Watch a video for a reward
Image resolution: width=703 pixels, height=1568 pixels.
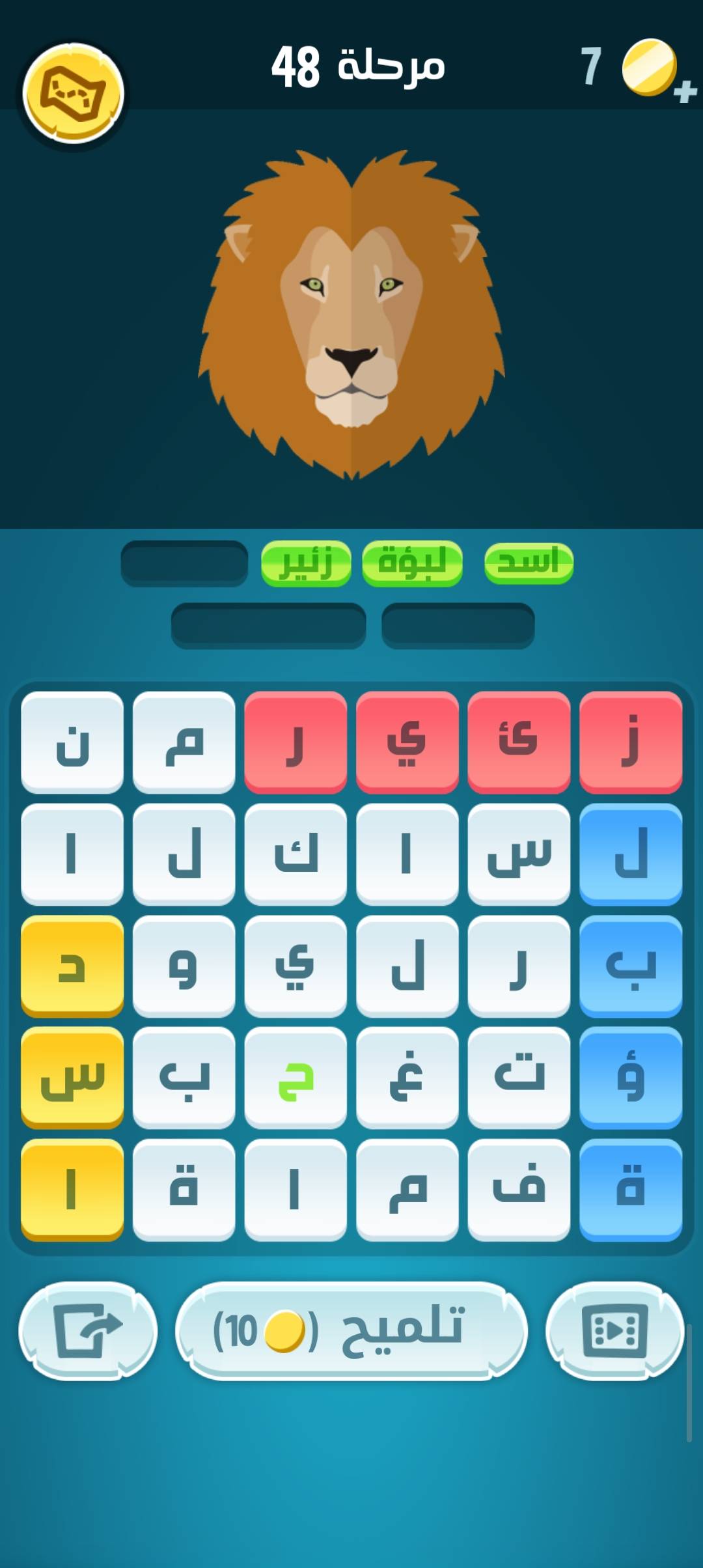point(614,1330)
